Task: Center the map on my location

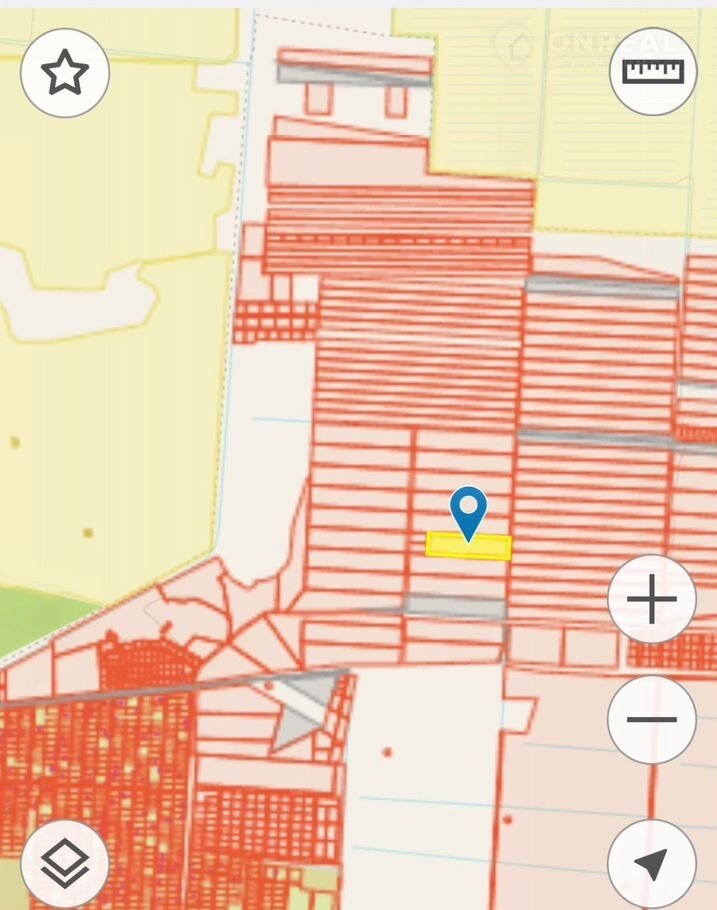Action: point(651,864)
